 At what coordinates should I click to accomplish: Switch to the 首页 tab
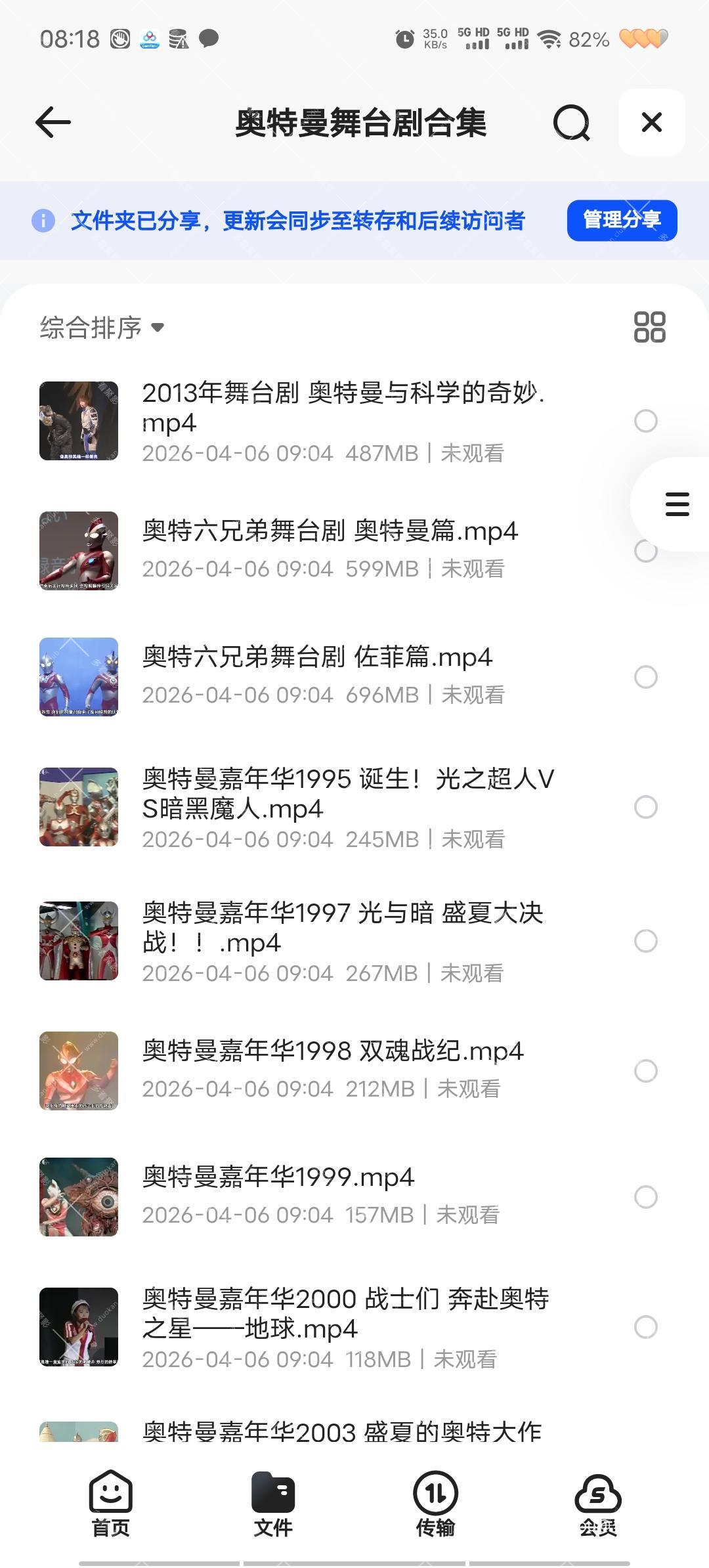(110, 1505)
